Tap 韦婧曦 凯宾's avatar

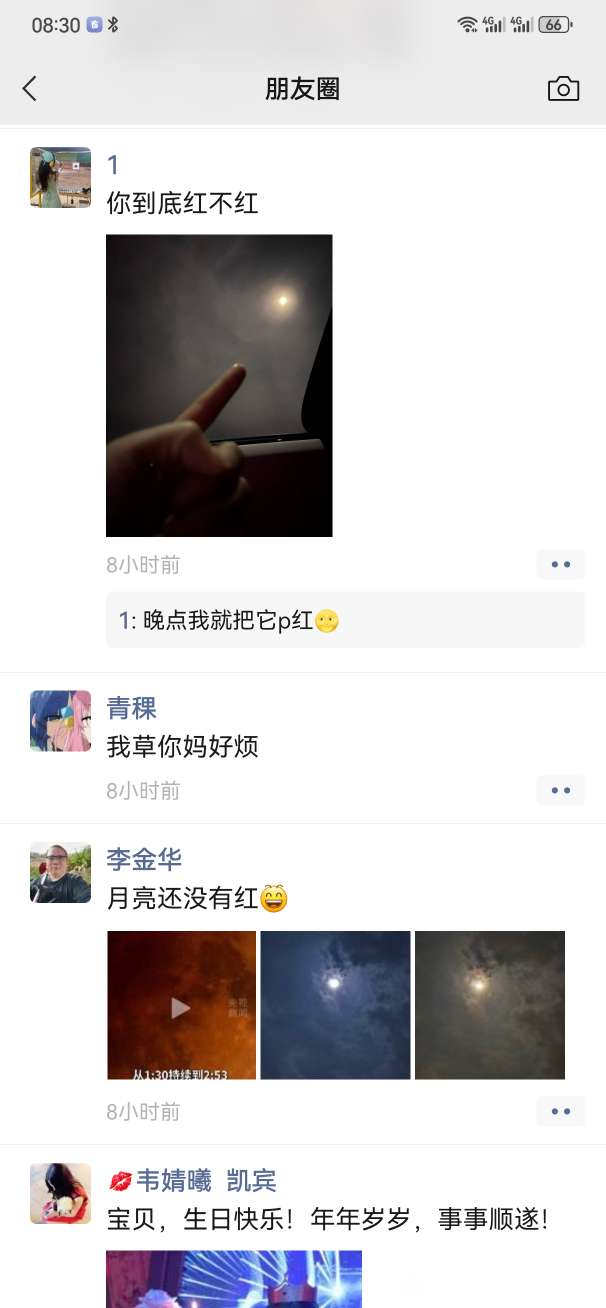(60, 1193)
